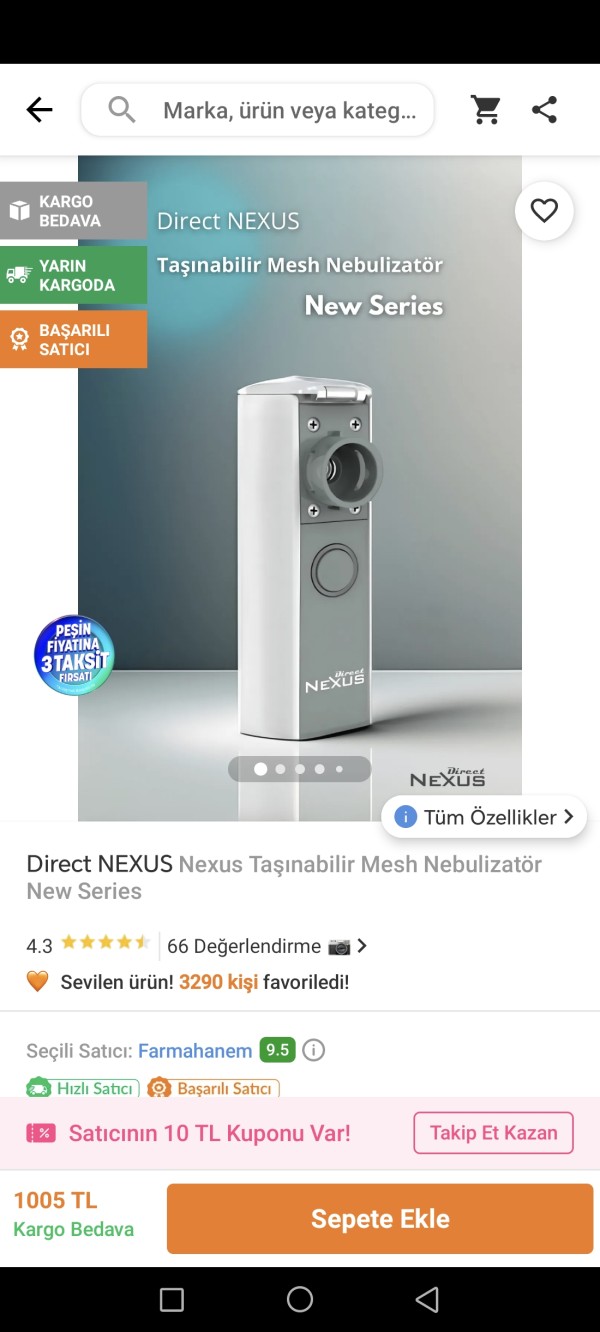The width and height of the screenshot is (600, 1332).
Task: Tap the image carousel page indicator
Action: tap(300, 769)
